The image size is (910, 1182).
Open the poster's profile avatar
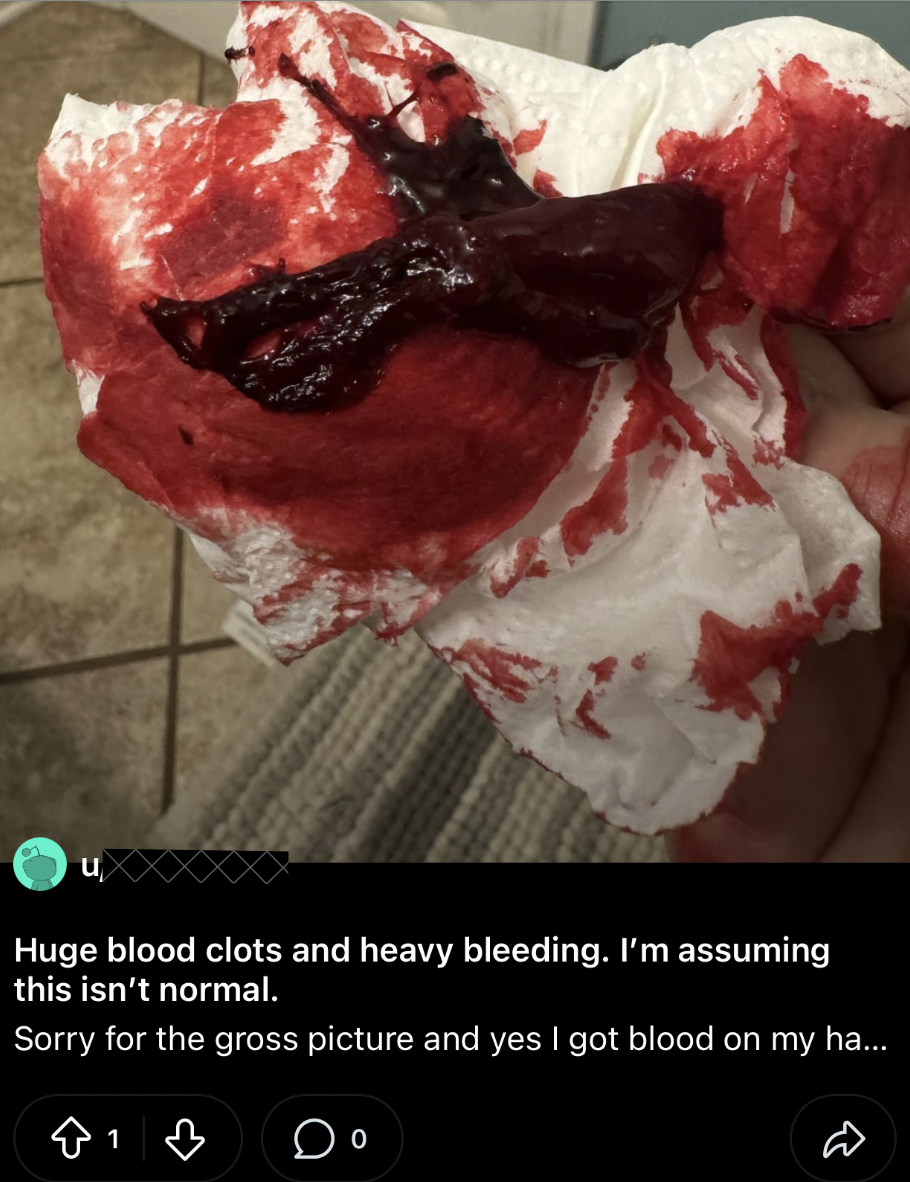point(40,864)
